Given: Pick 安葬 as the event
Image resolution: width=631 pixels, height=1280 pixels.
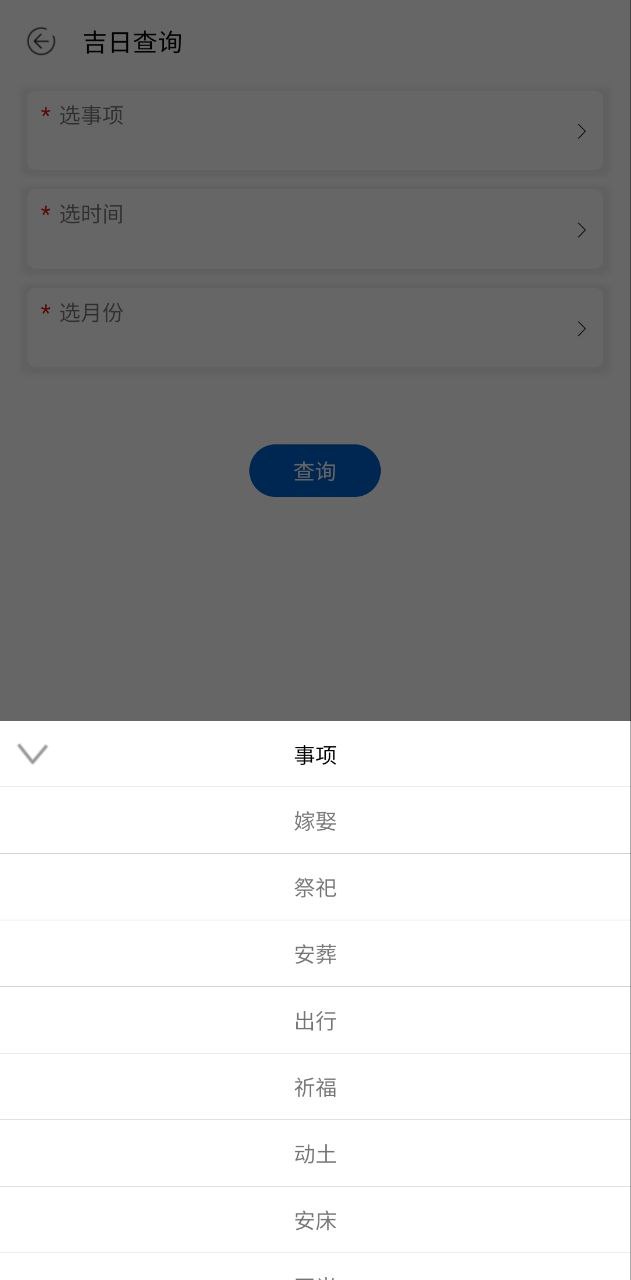Looking at the screenshot, I should pos(315,954).
